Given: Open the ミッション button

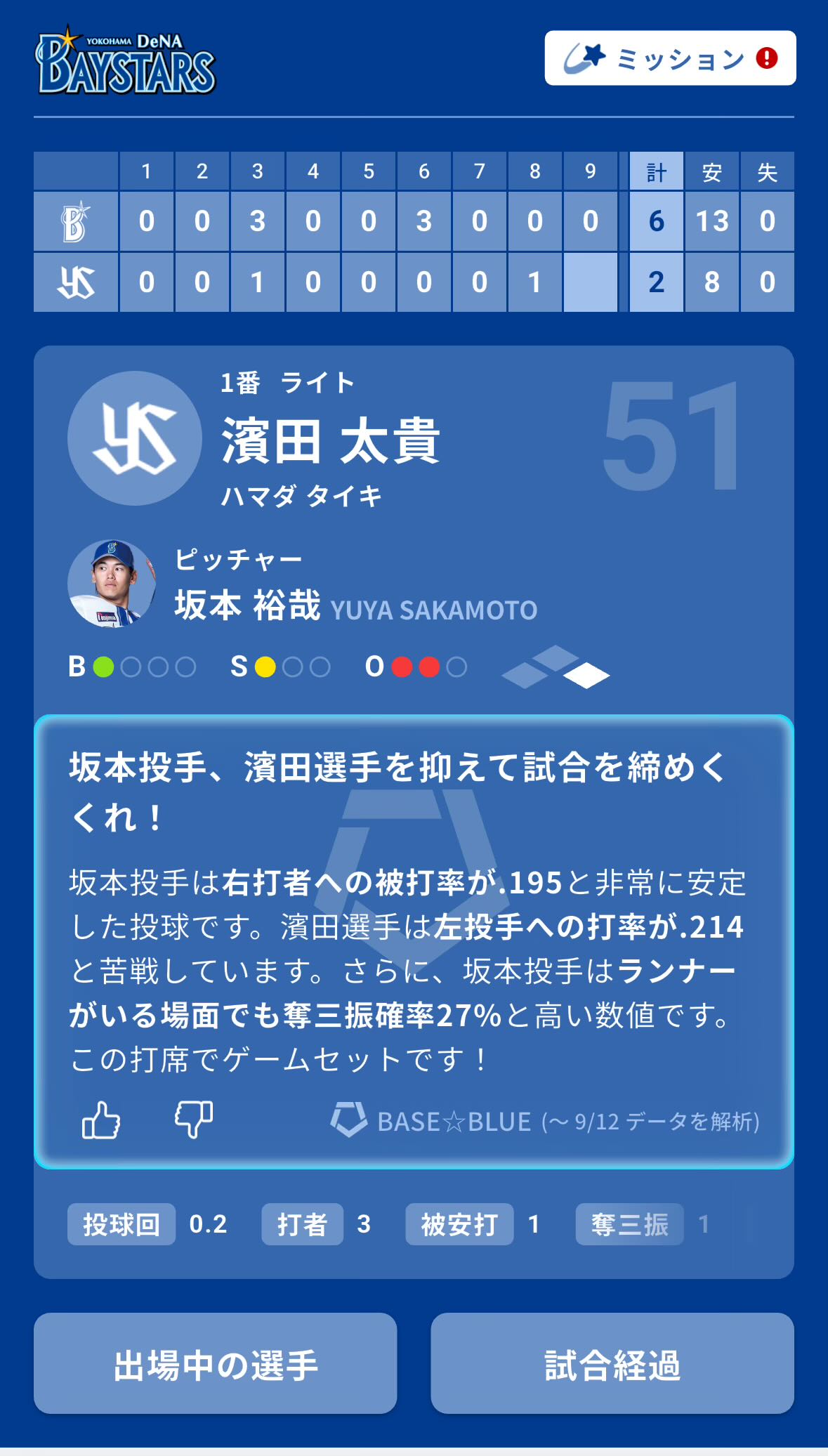Looking at the screenshot, I should (670, 58).
